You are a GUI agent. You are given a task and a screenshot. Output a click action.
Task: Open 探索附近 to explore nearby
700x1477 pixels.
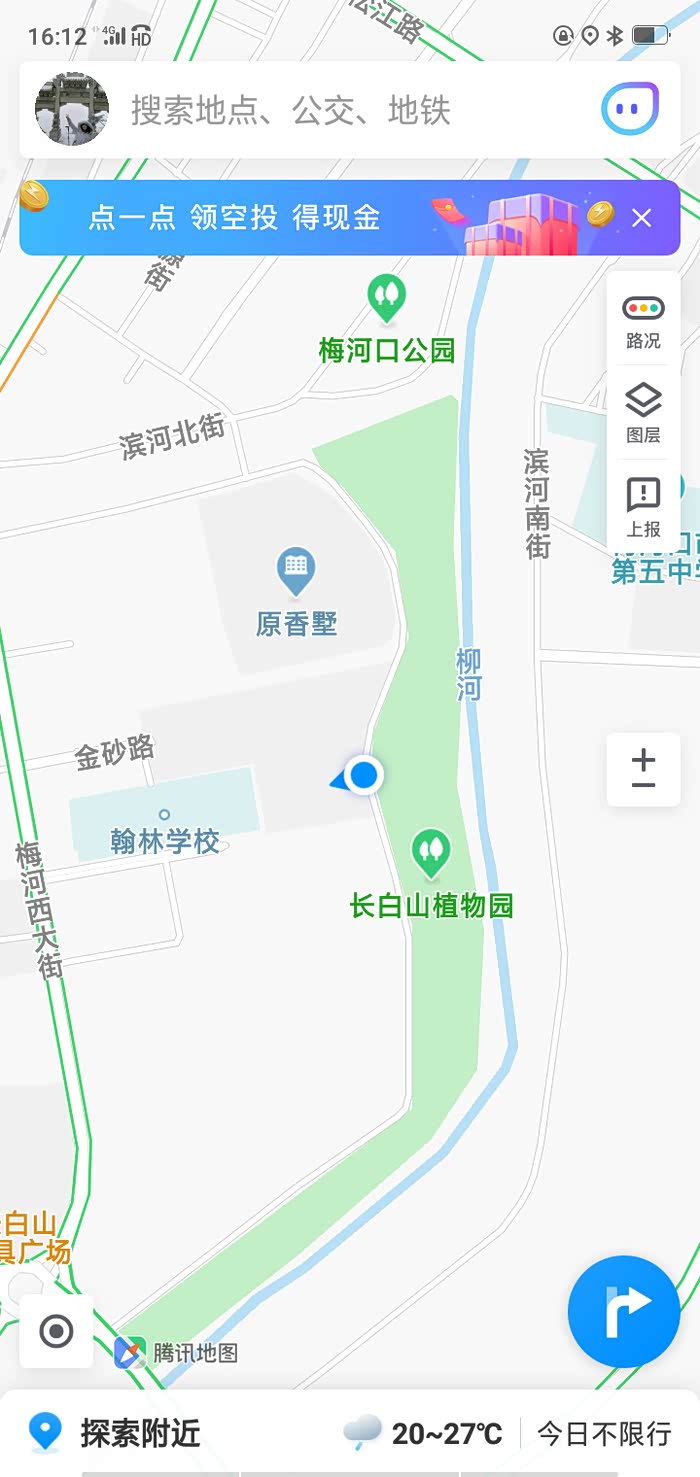point(115,1433)
